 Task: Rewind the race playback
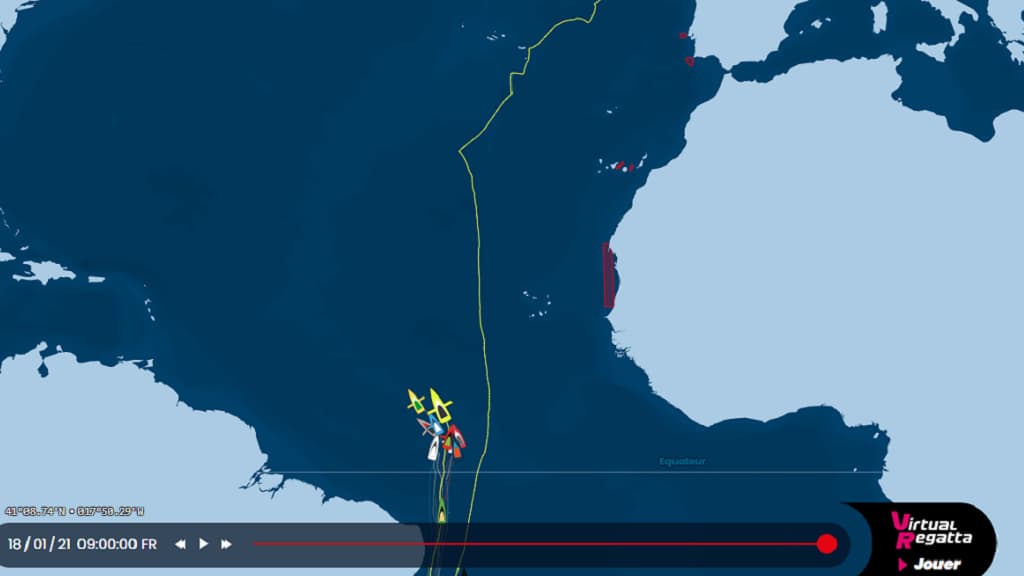point(181,544)
